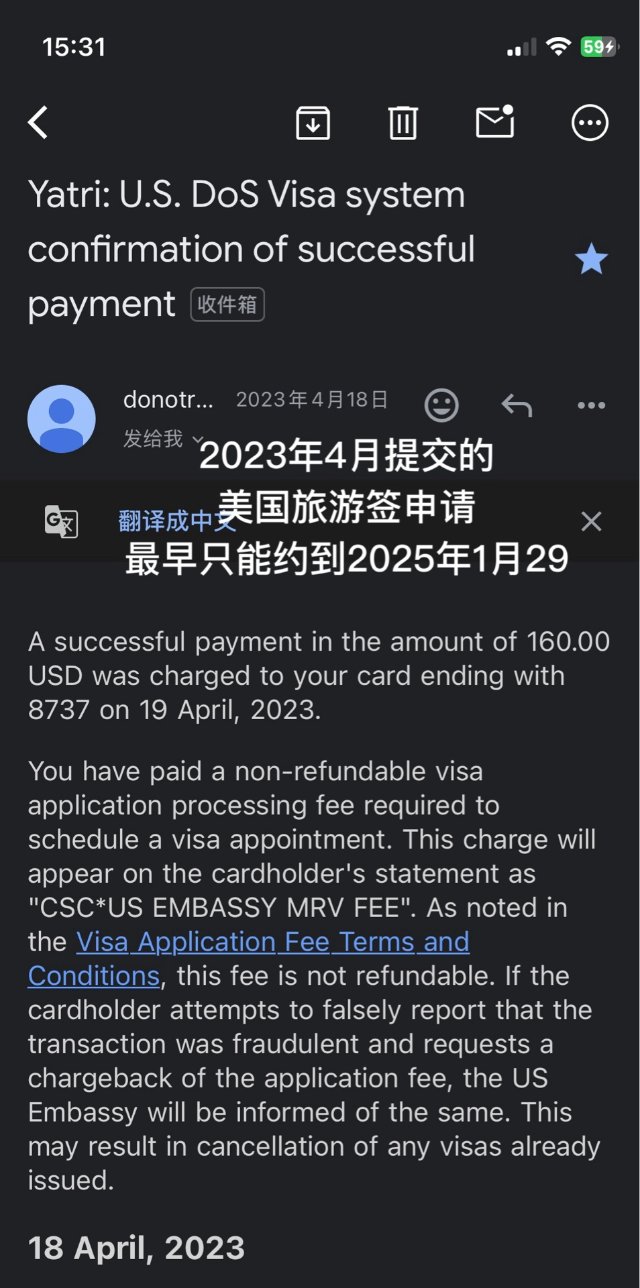
Task: Open the sender's profile avatar
Action: (x=62, y=419)
